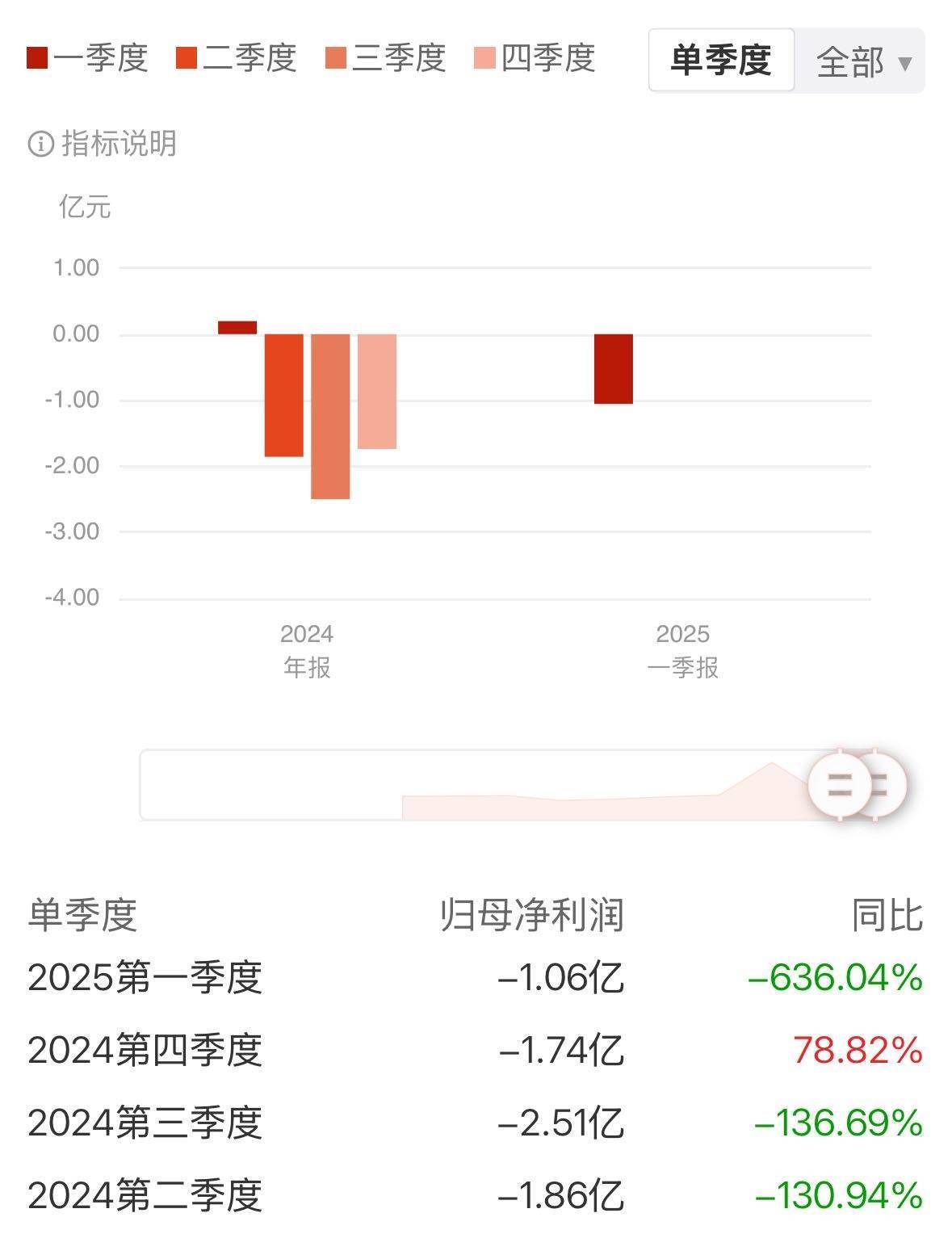Screen dimensions: 952x1234
Task: Open the 全部 dropdown
Action: (x=862, y=62)
